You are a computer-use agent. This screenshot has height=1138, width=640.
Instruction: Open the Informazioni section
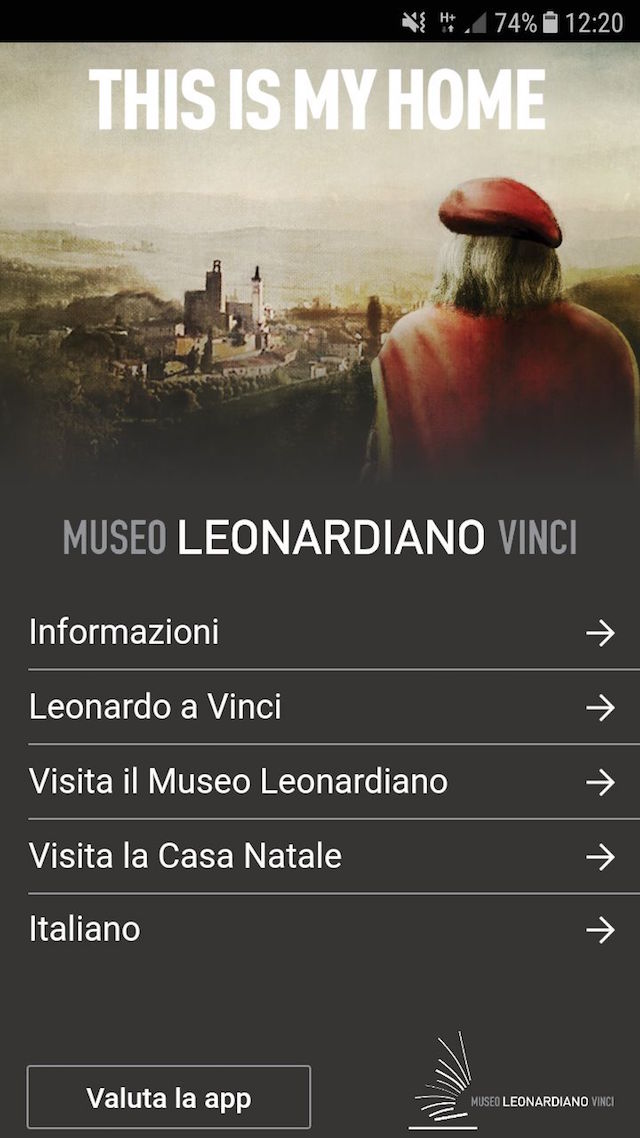tap(320, 632)
